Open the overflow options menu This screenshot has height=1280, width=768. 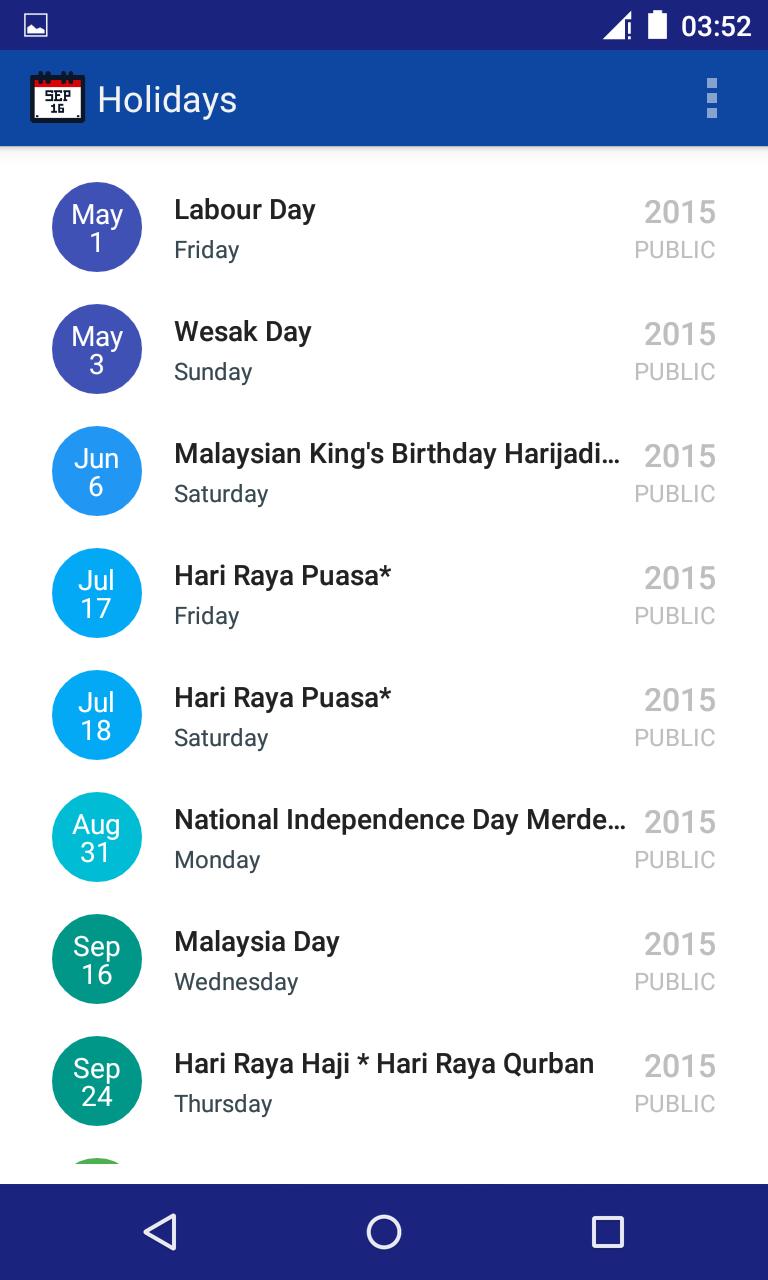(x=712, y=98)
